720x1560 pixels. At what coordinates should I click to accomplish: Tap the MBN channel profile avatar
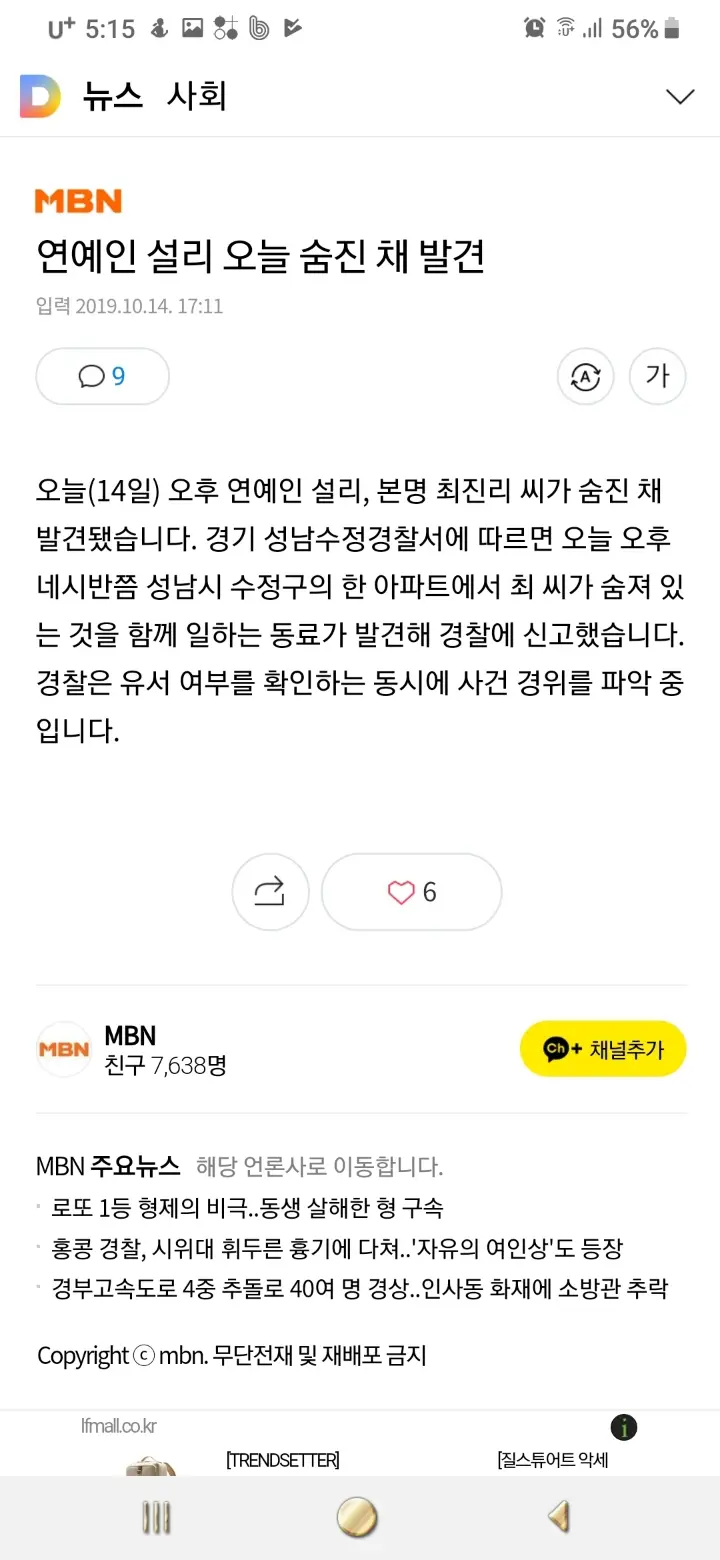click(63, 1048)
